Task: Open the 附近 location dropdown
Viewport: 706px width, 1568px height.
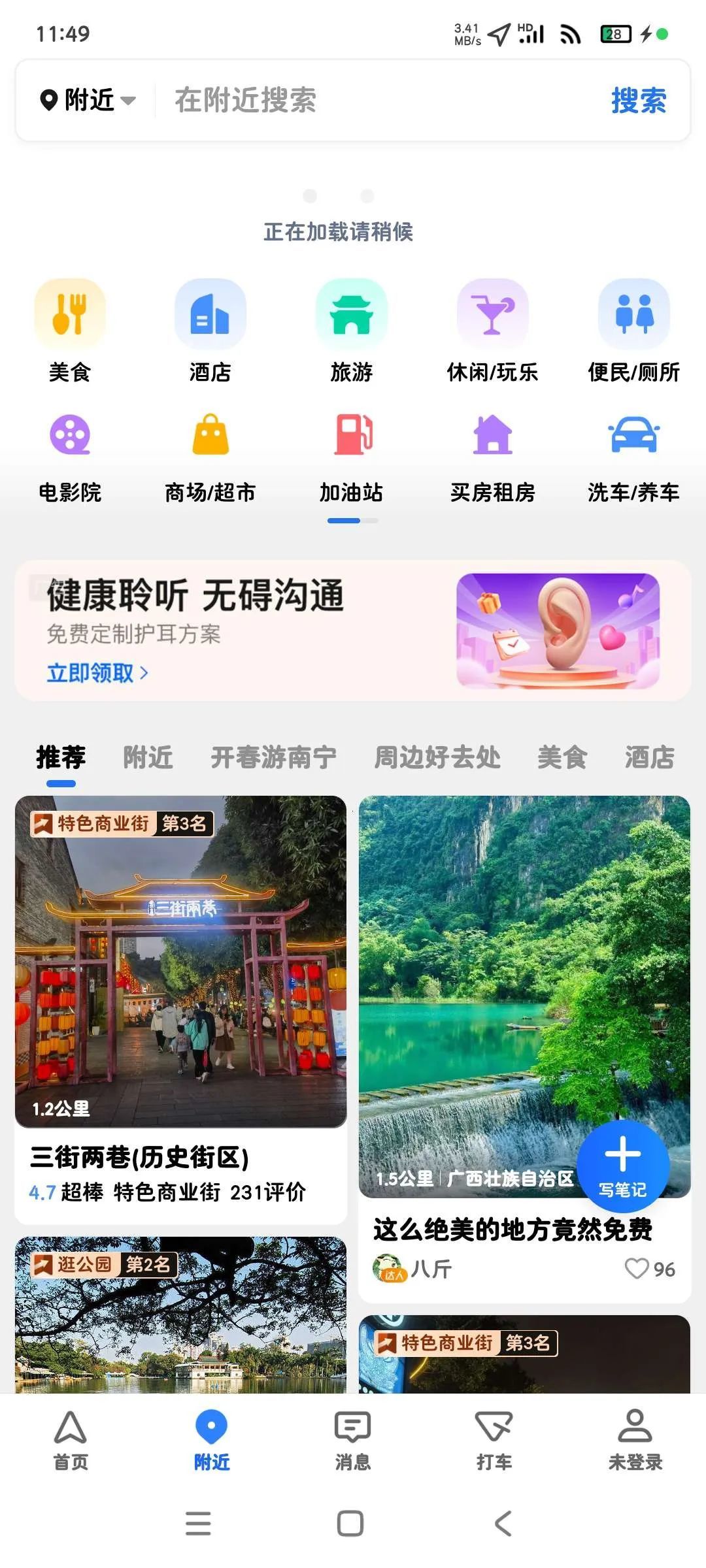Action: pyautogui.click(x=88, y=101)
